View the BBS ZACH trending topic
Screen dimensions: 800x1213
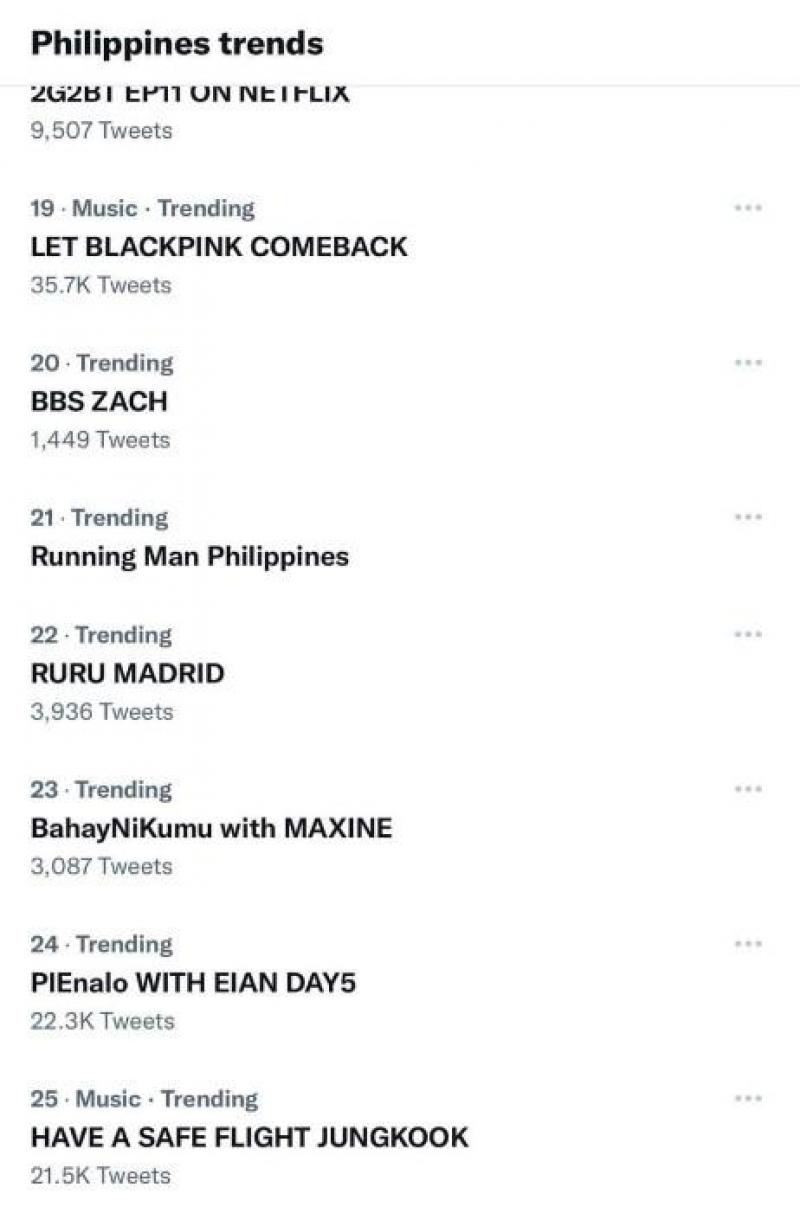99,401
